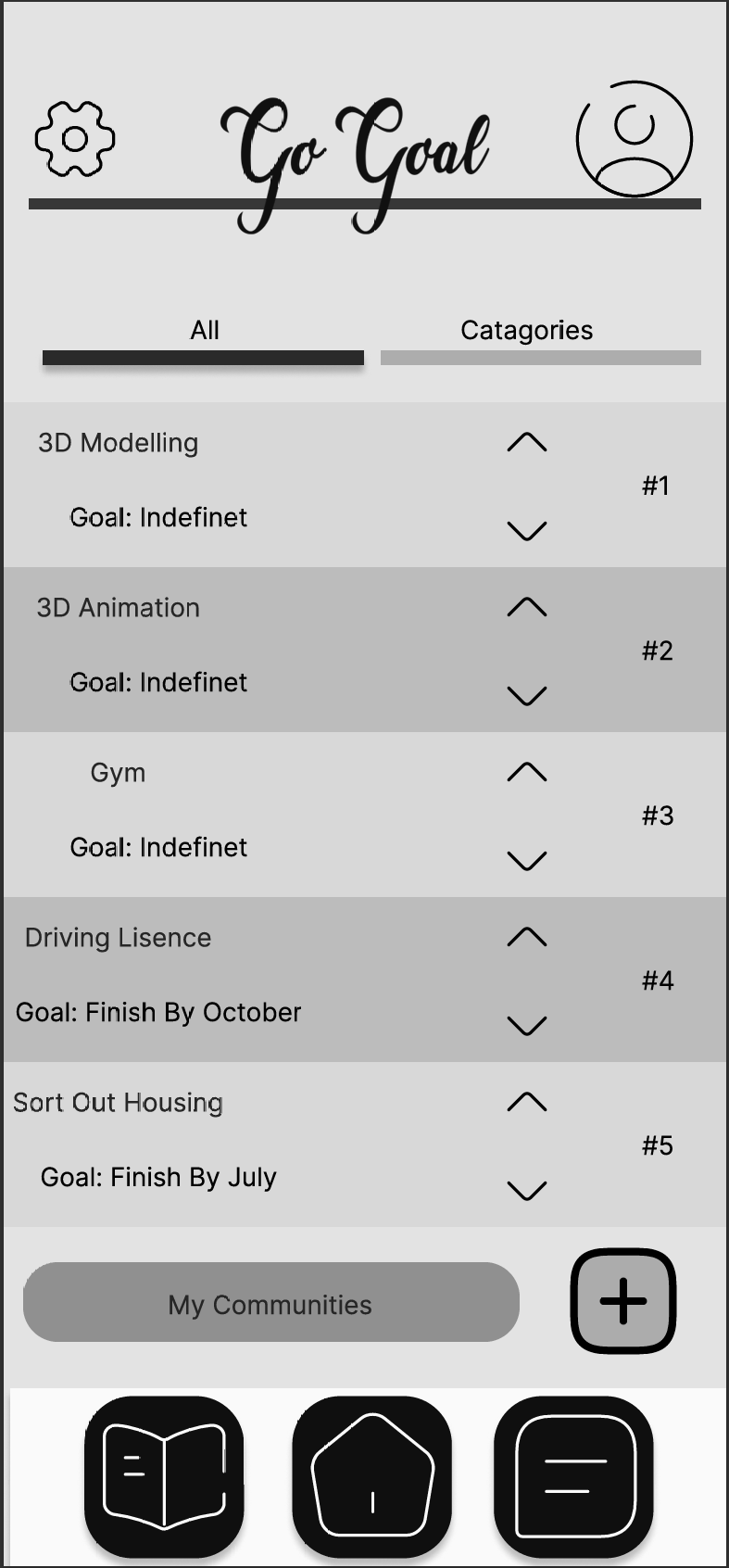This screenshot has height=1568, width=729.
Task: Open the settings gear
Action: point(75,139)
